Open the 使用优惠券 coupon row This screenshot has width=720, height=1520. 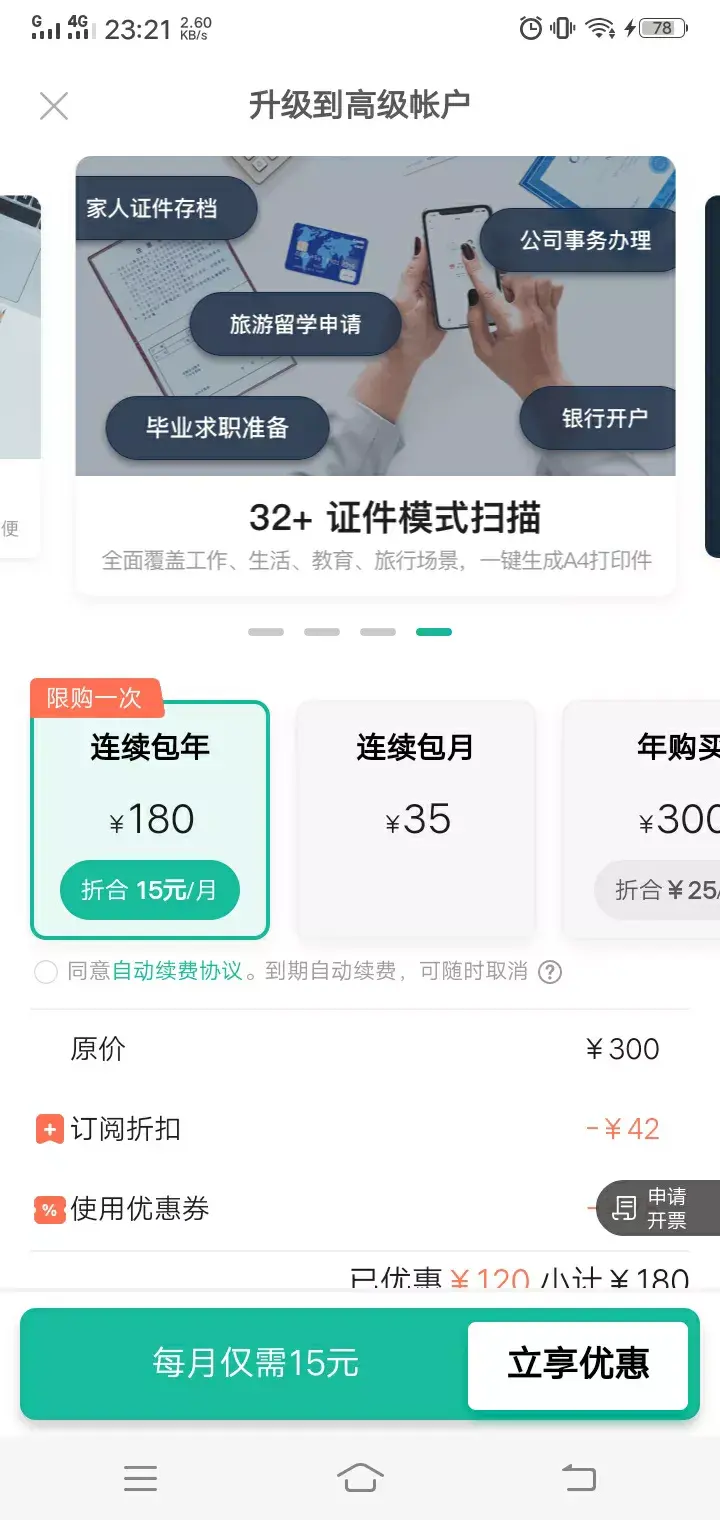pos(360,1209)
